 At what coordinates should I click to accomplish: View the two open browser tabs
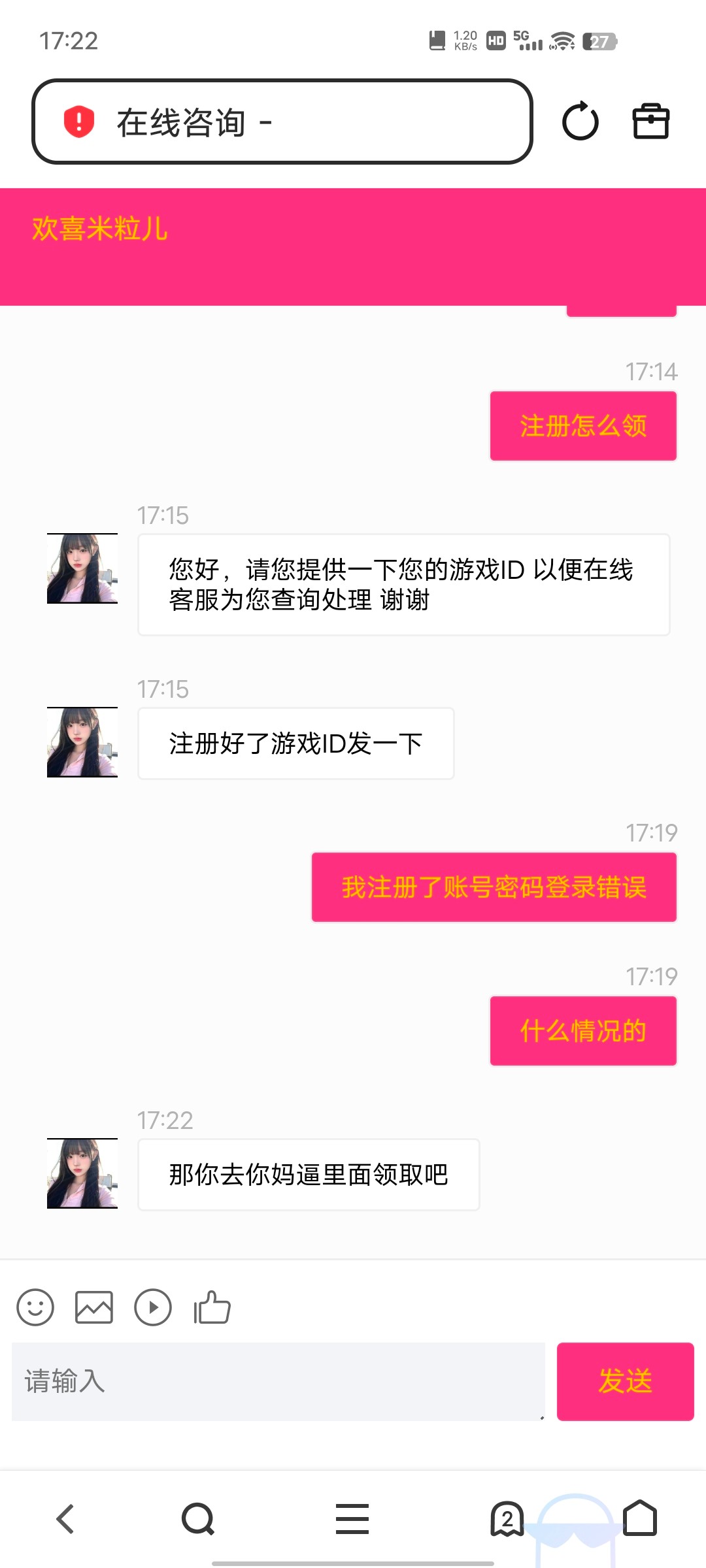click(507, 1518)
